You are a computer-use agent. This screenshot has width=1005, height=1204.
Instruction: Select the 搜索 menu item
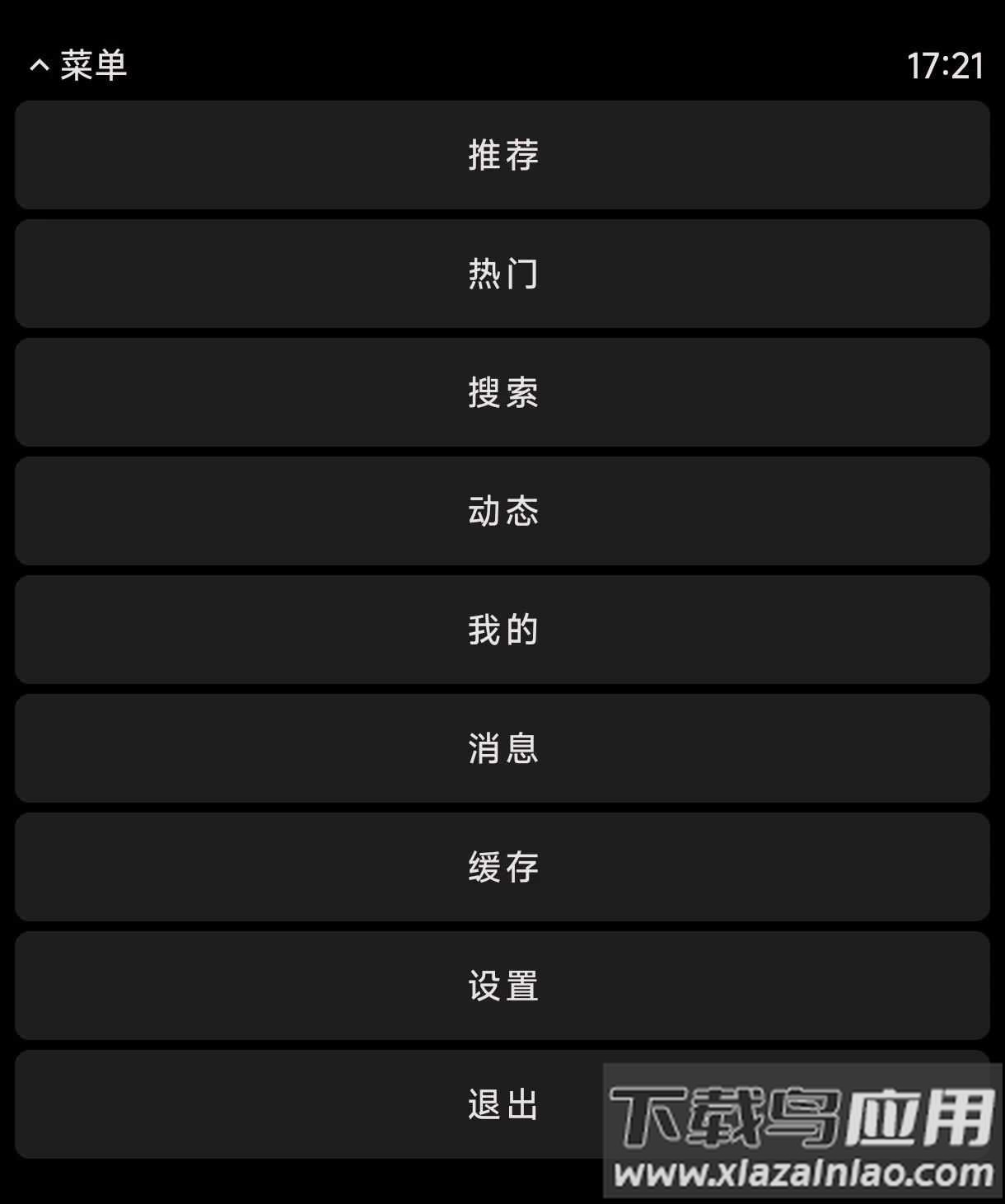point(502,392)
